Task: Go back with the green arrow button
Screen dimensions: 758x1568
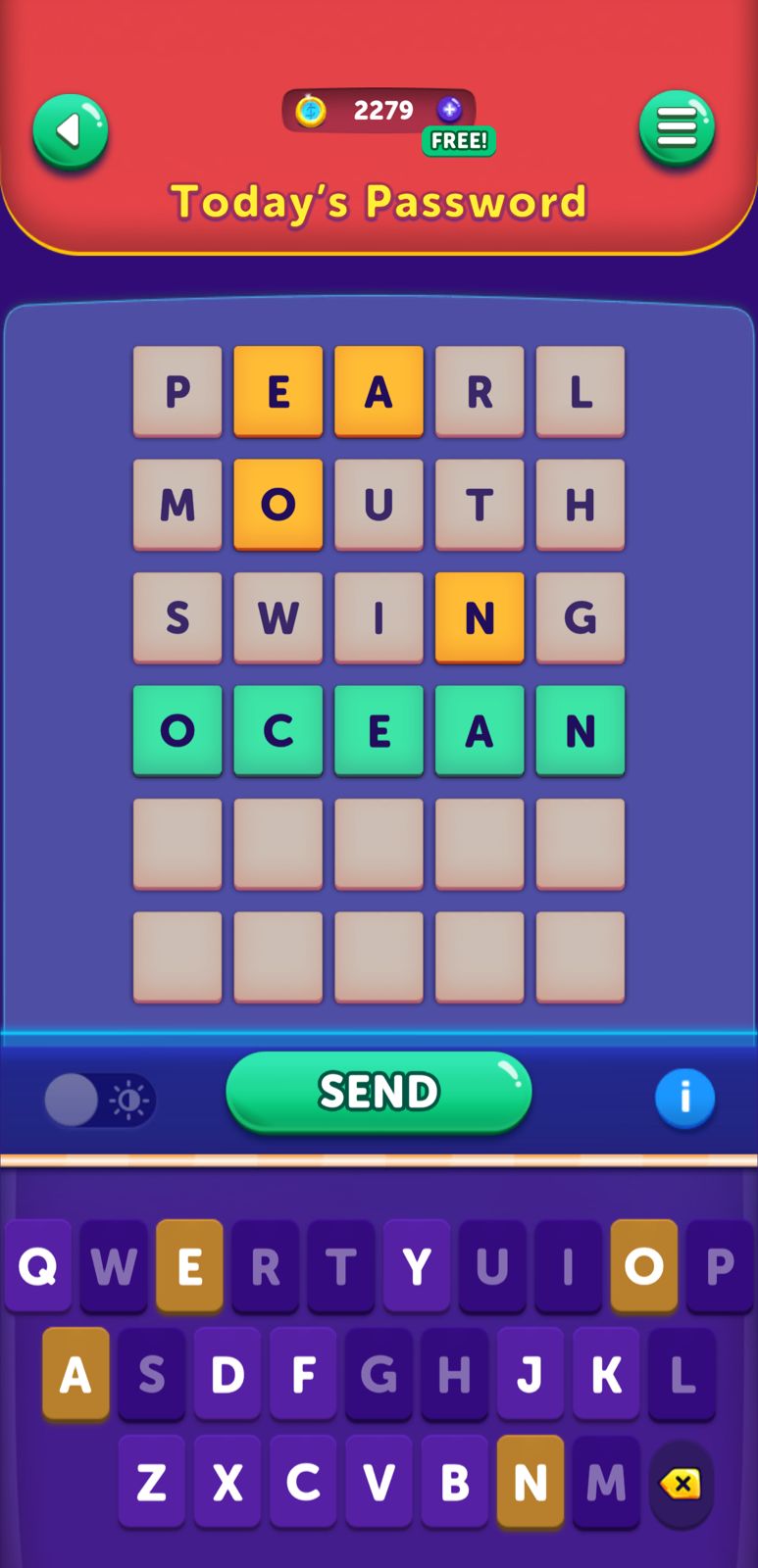Action: point(70,131)
